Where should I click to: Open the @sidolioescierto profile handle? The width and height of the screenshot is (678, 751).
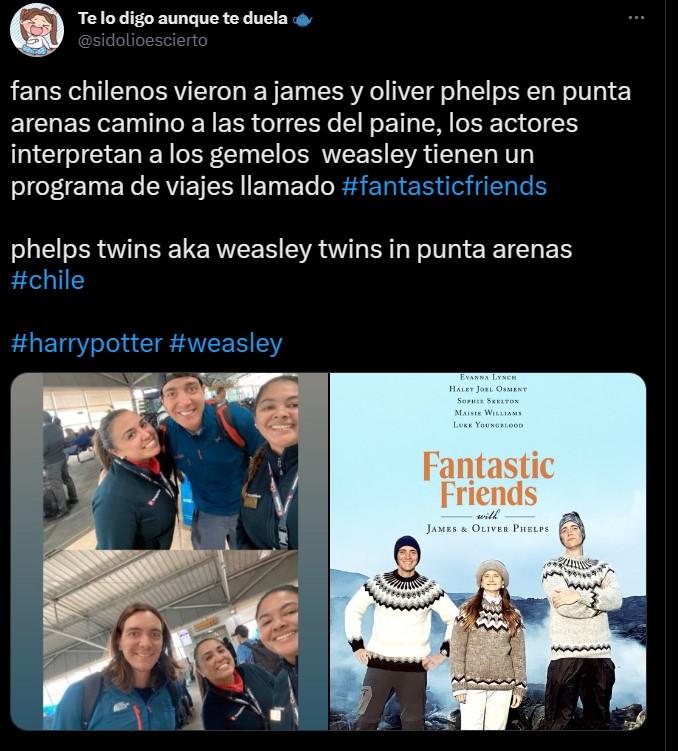(142, 40)
